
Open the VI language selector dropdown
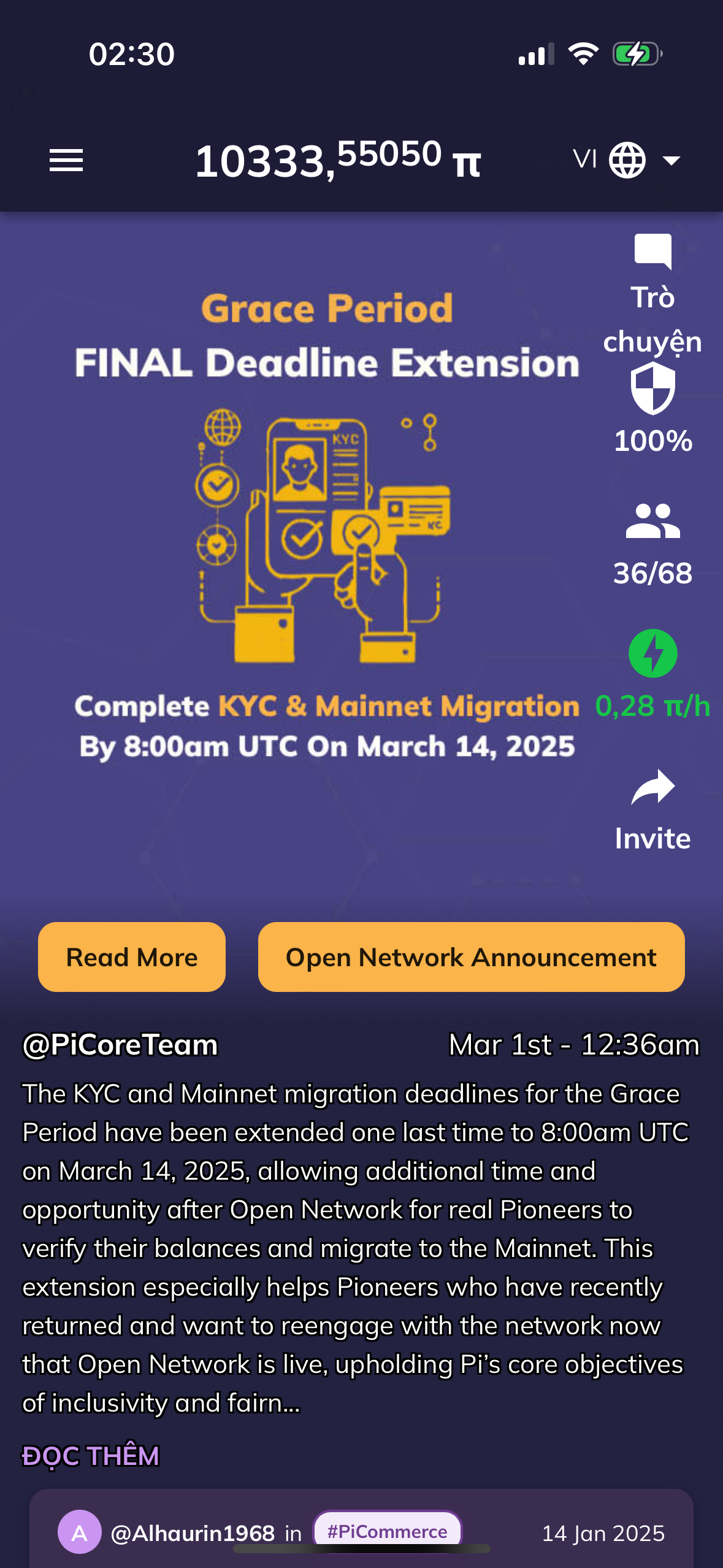pos(627,161)
